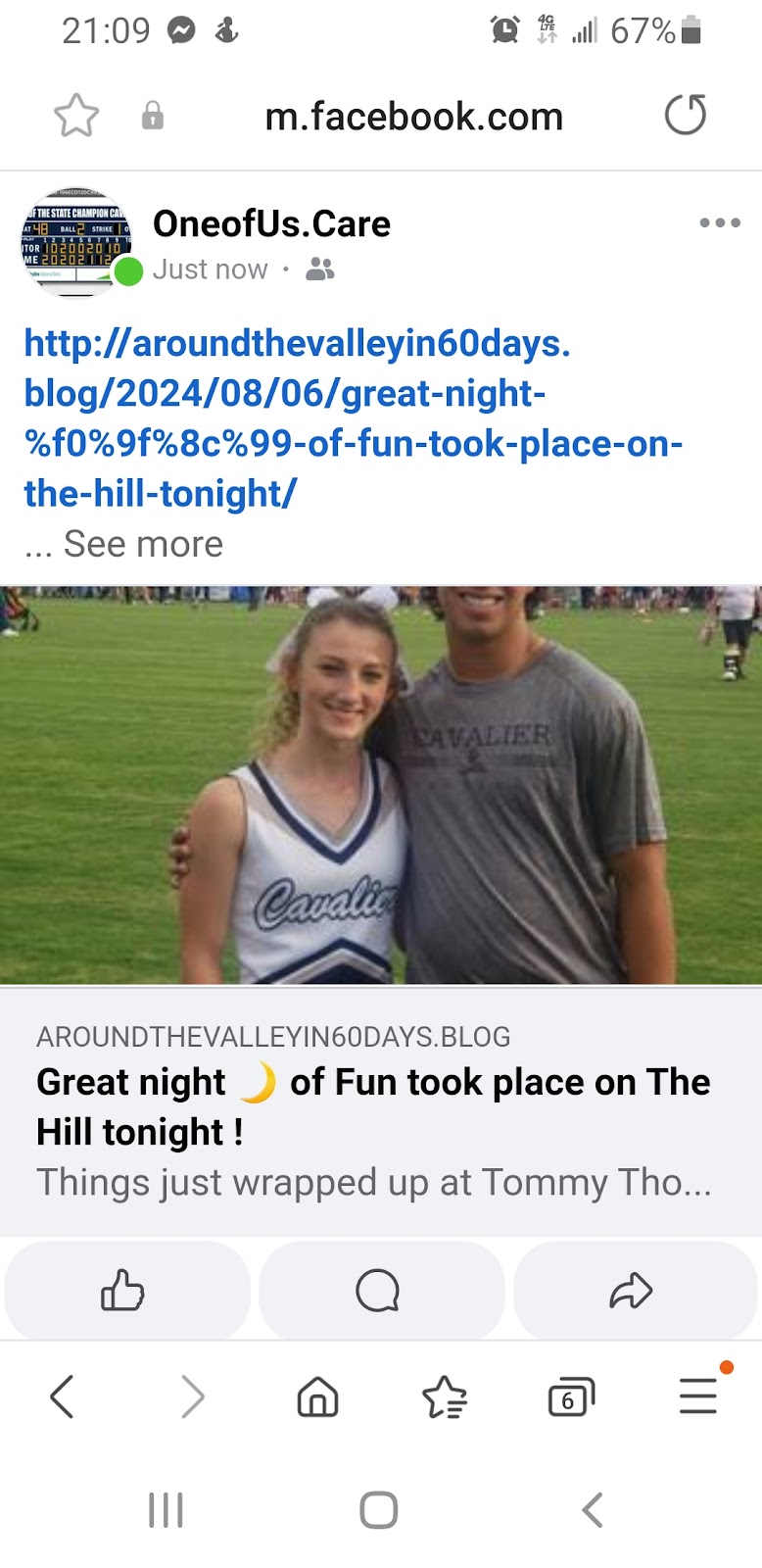Open the tab switcher showing 6 tabs
Viewport: 762px width, 1568px height.
571,1397
